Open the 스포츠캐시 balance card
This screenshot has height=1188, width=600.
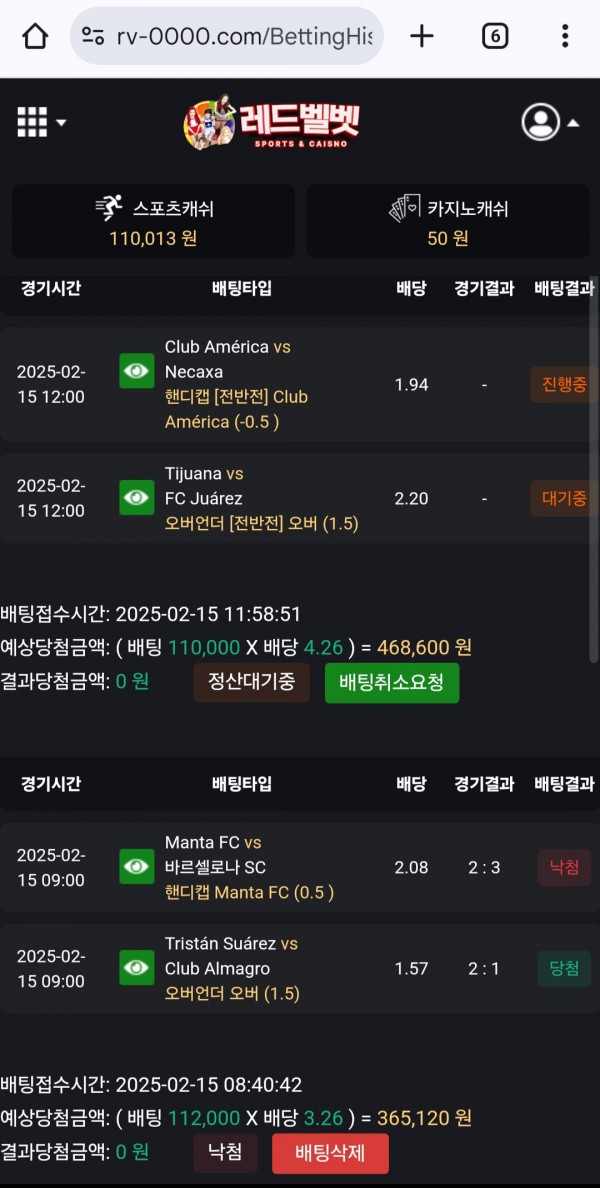coord(153,222)
